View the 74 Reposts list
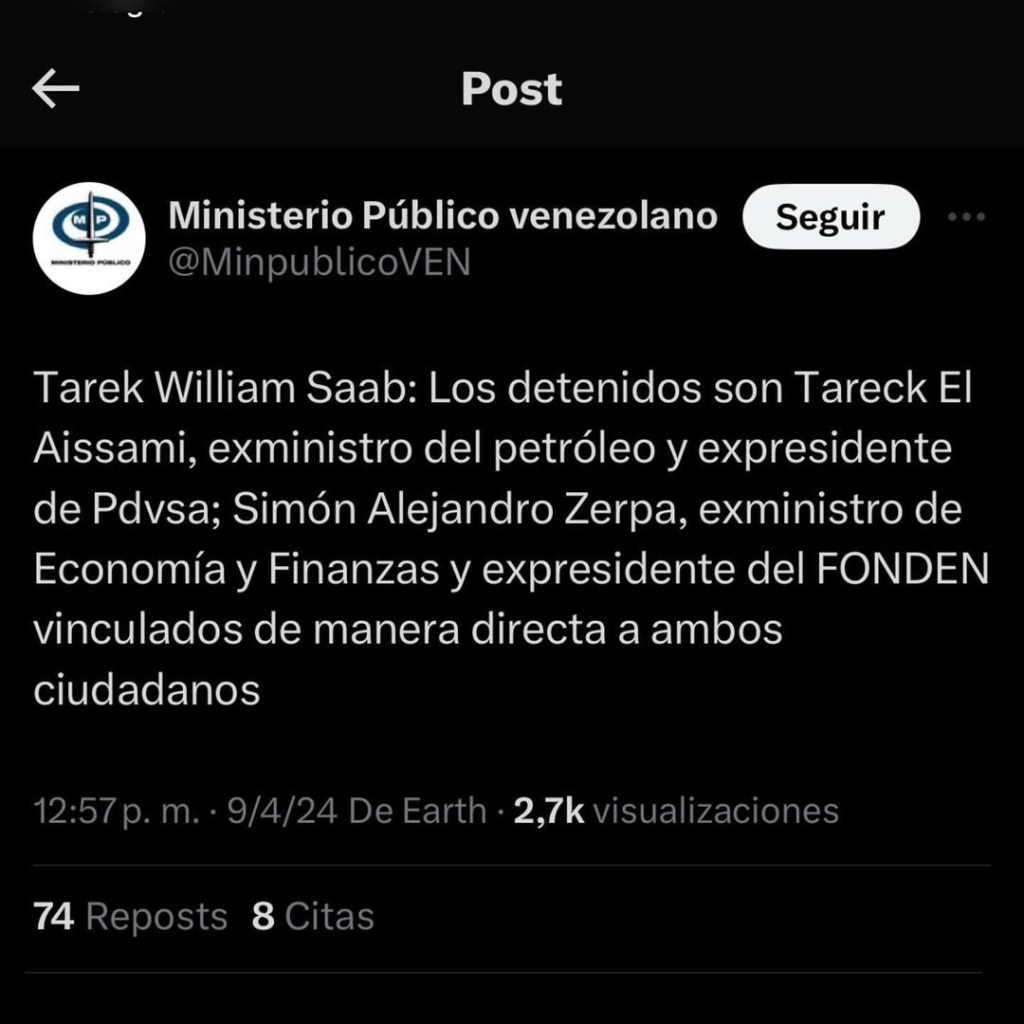The height and width of the screenshot is (1024, 1024). pyautogui.click(x=131, y=916)
